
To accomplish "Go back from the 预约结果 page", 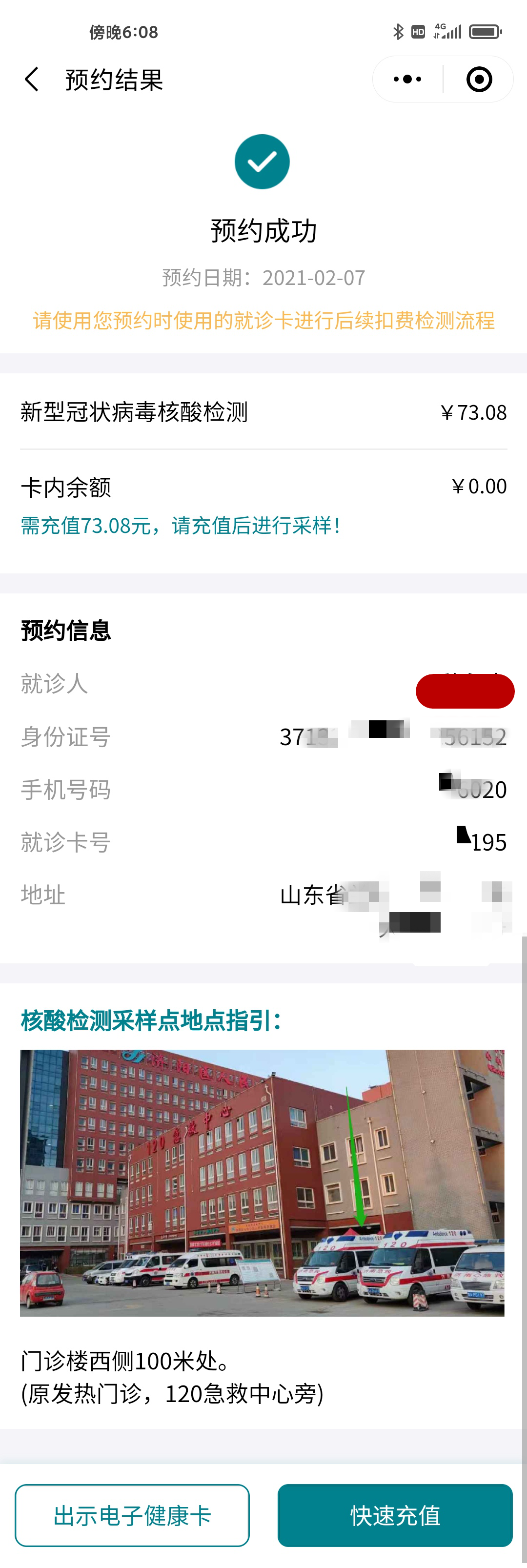I will pyautogui.click(x=32, y=80).
